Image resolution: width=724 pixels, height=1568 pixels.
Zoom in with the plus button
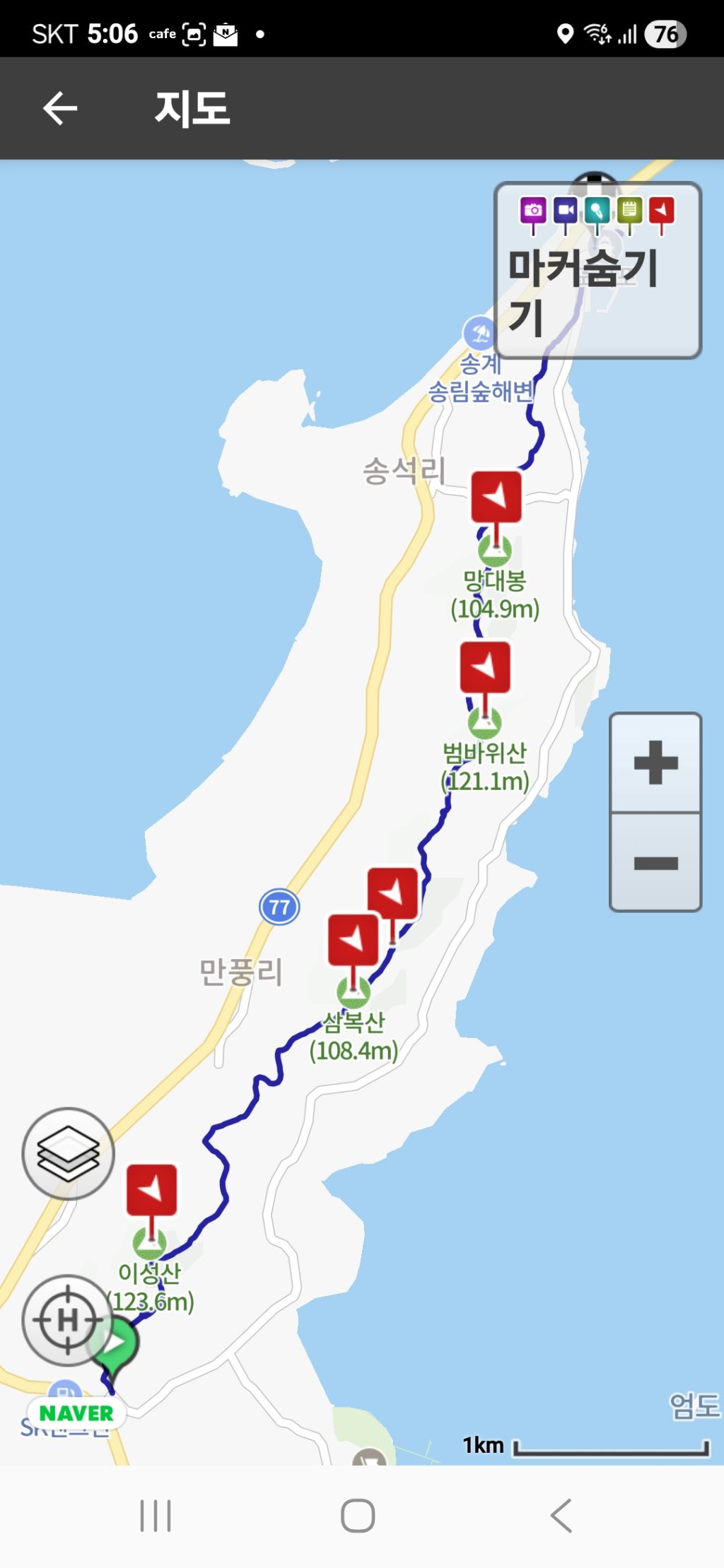point(655,762)
